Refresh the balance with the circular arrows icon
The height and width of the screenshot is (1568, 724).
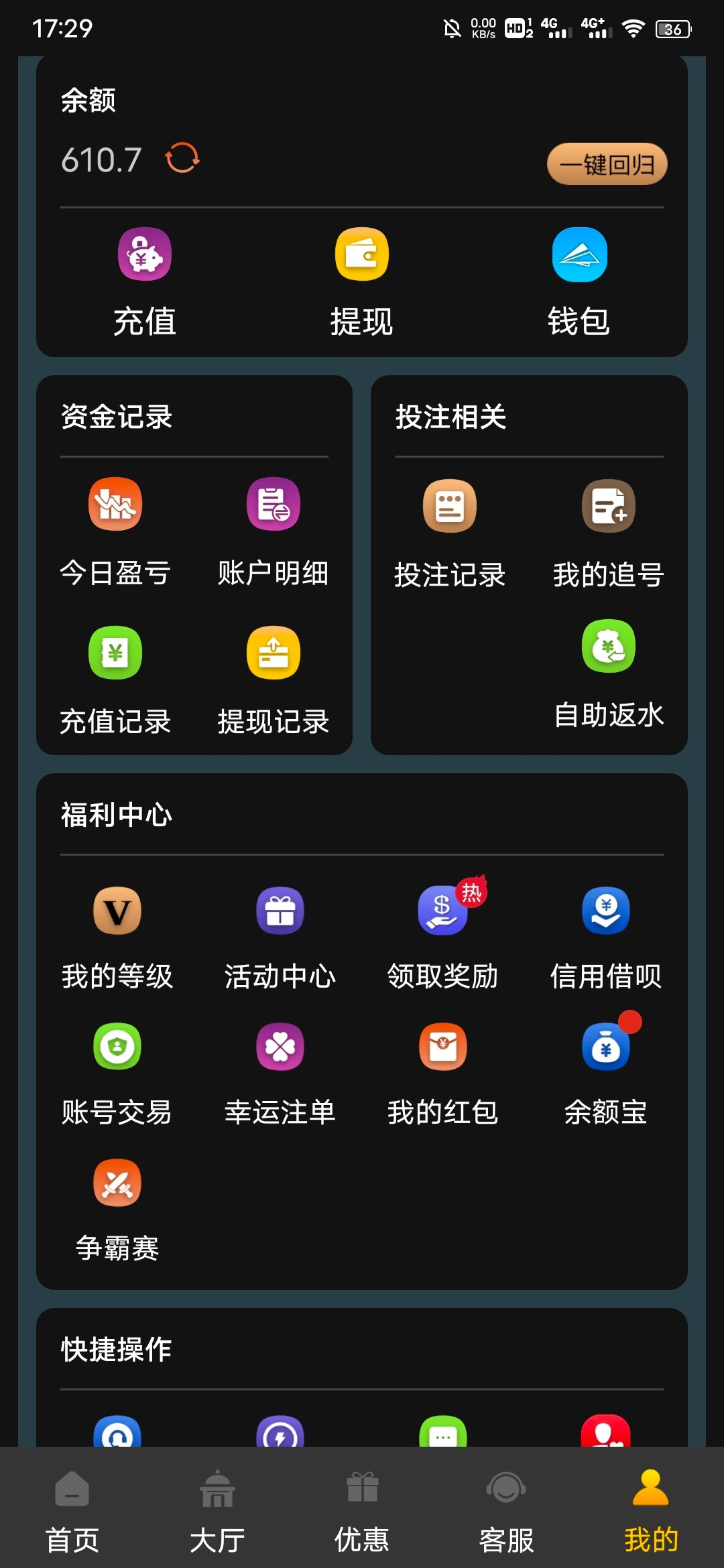tap(182, 158)
